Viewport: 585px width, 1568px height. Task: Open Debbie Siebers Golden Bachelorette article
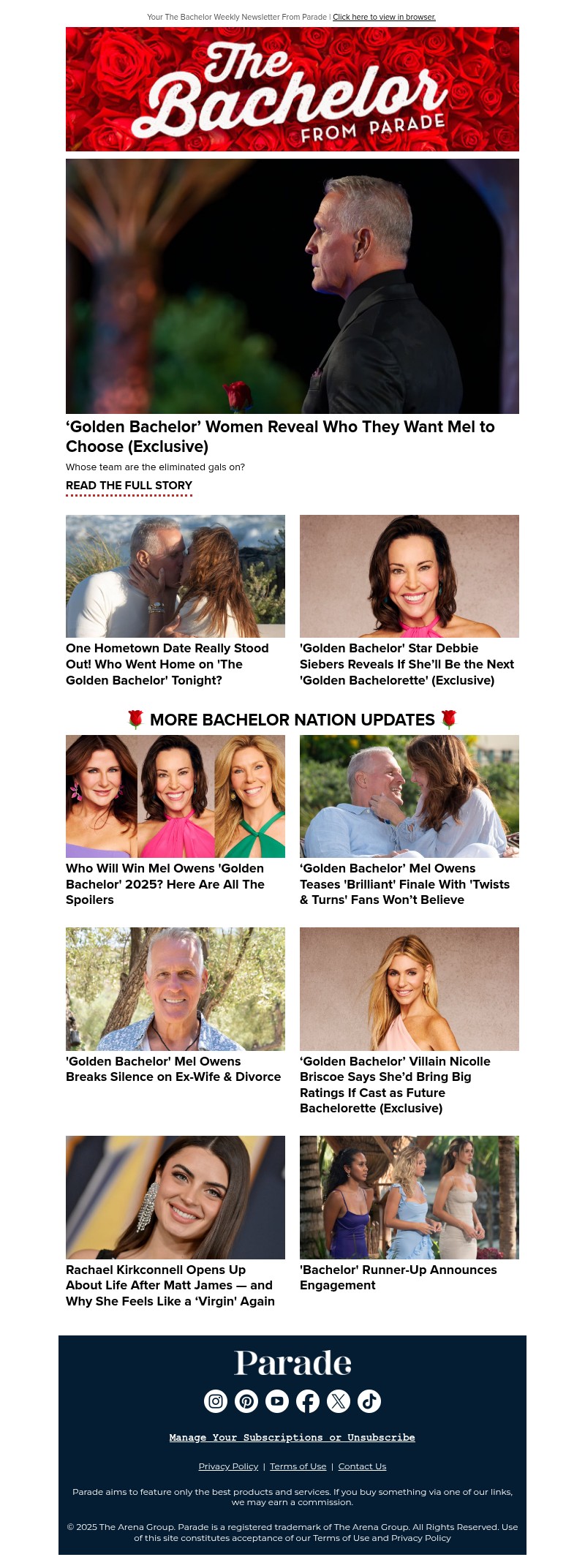pyautogui.click(x=407, y=664)
